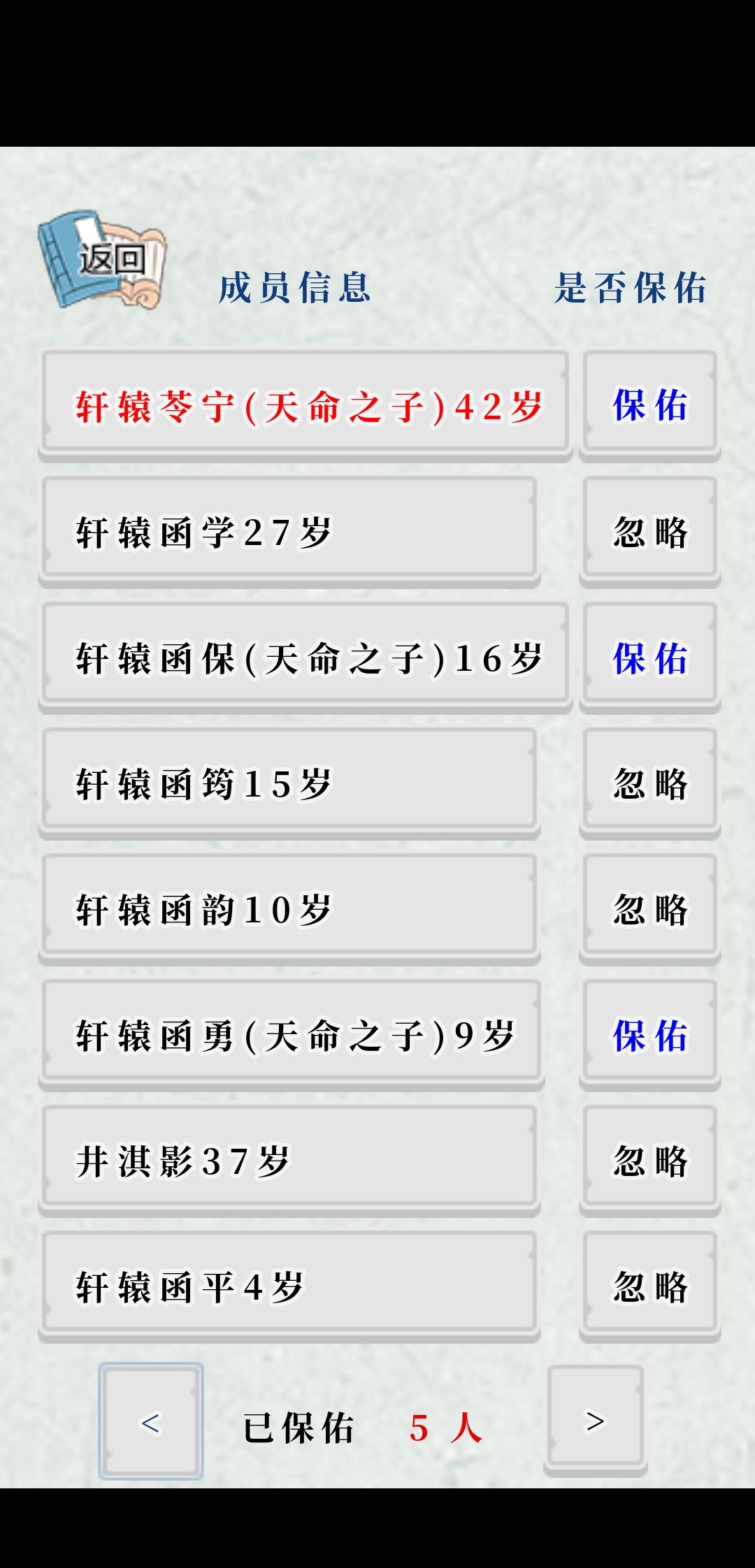Go to the next page of members
This screenshot has width=755, height=1568.
coord(595,1421)
